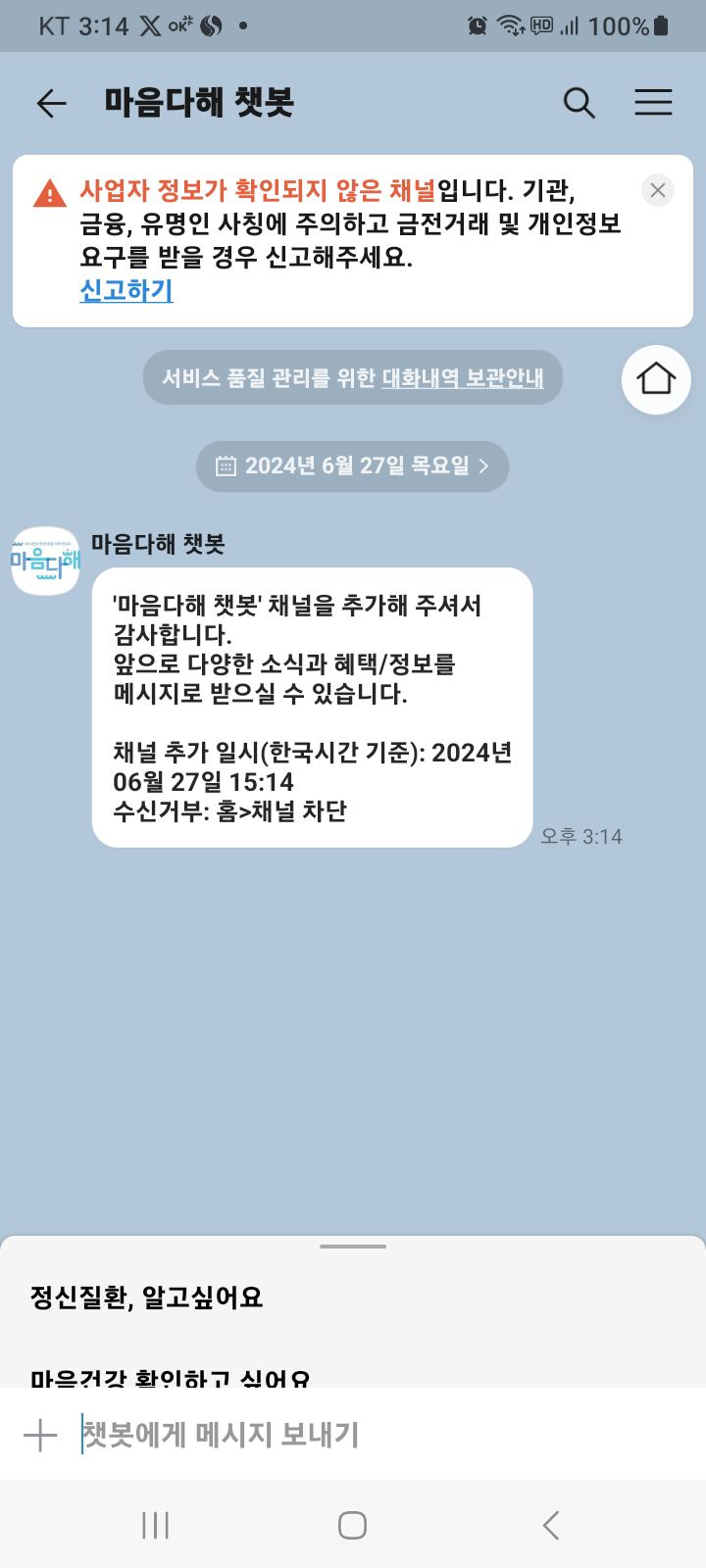The height and width of the screenshot is (1568, 706).
Task: Open the plus attachment button
Action: click(40, 1436)
